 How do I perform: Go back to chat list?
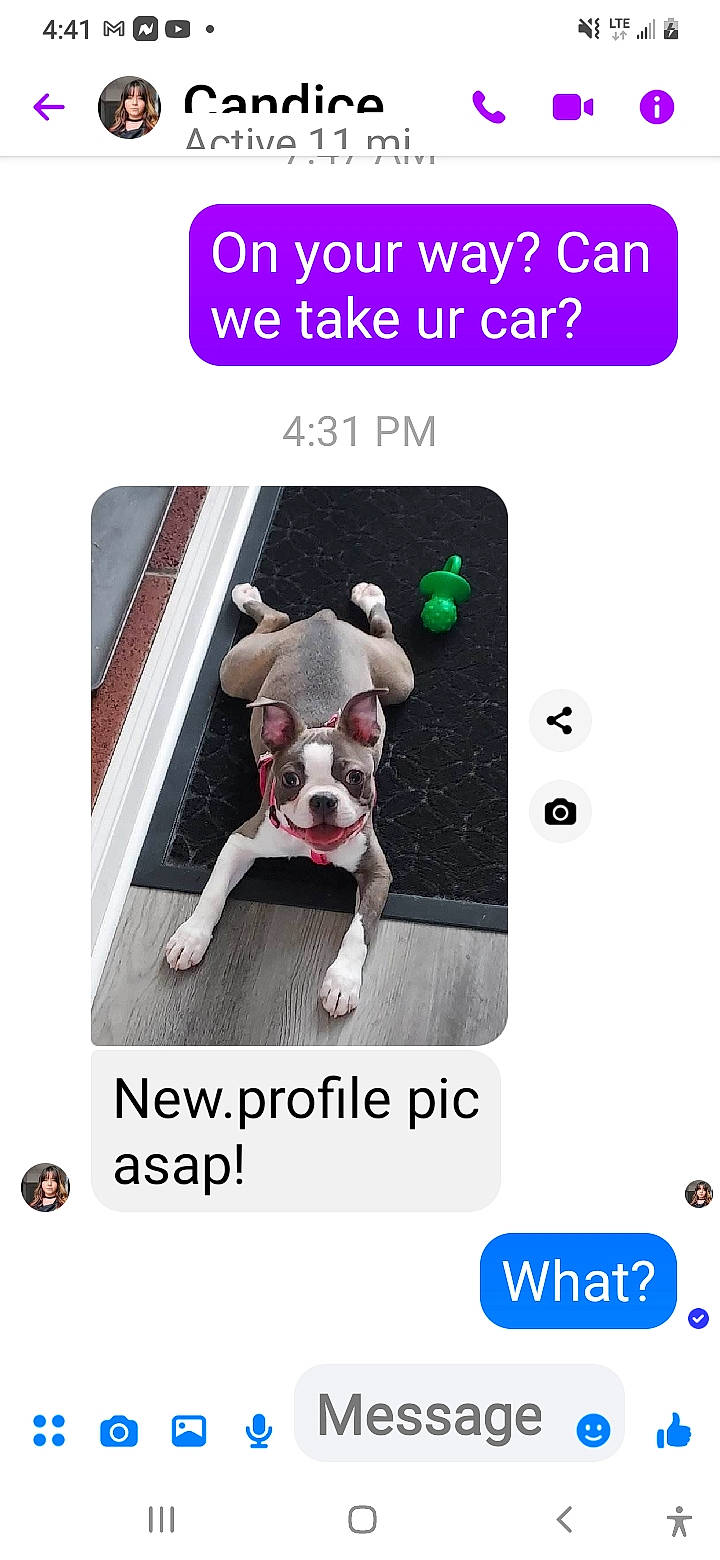point(49,106)
